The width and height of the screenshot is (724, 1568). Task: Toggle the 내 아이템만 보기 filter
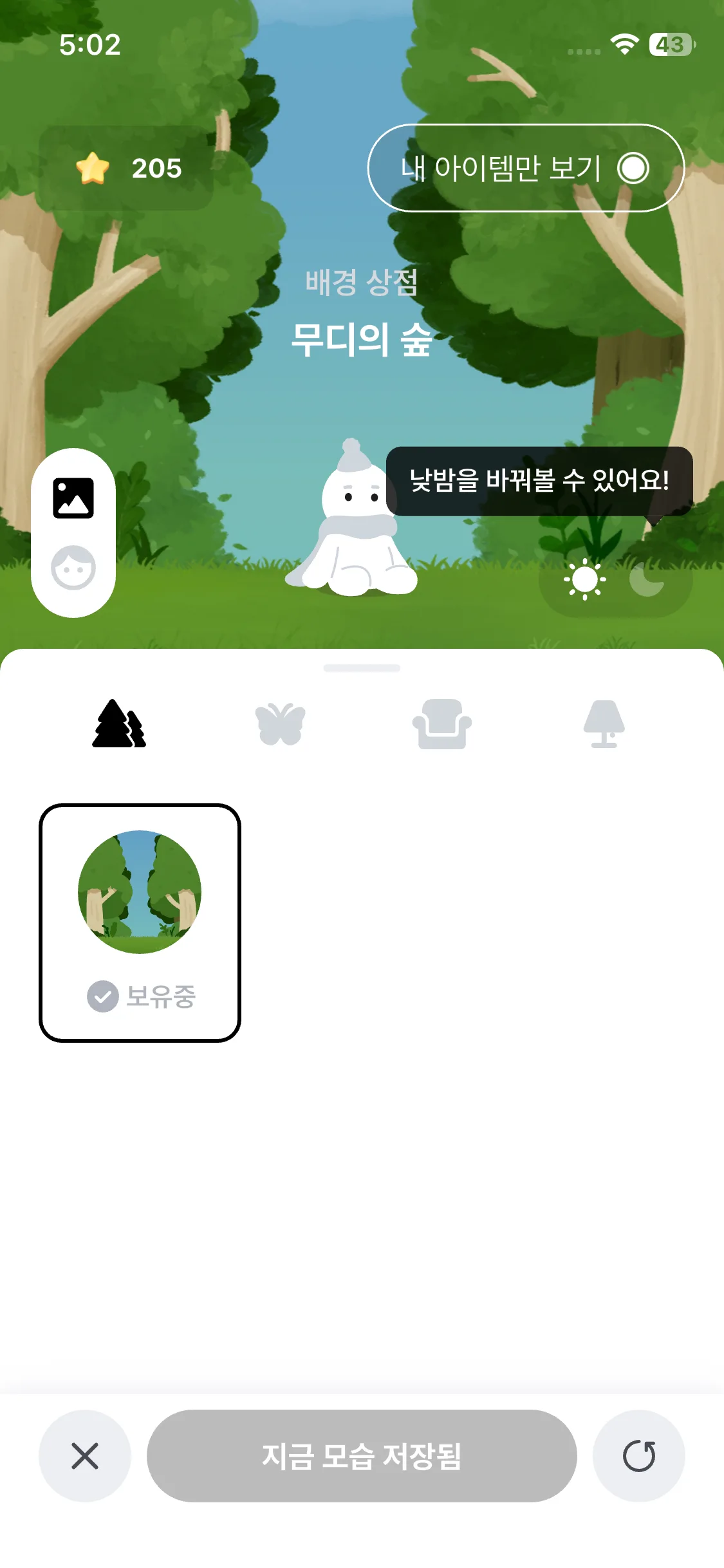click(x=525, y=168)
